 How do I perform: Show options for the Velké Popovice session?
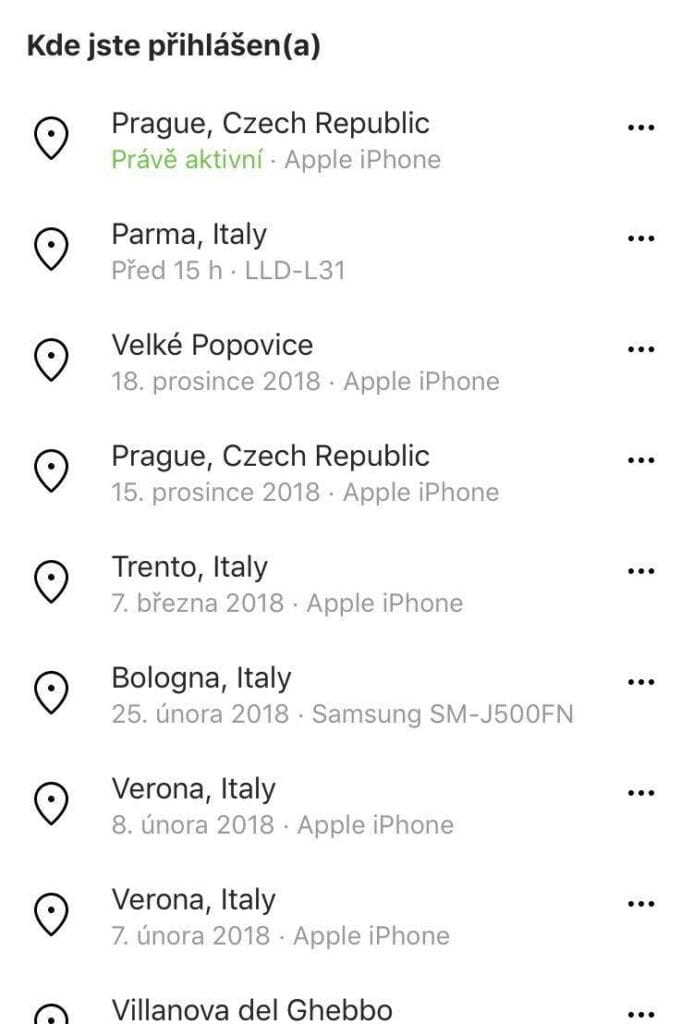click(640, 350)
